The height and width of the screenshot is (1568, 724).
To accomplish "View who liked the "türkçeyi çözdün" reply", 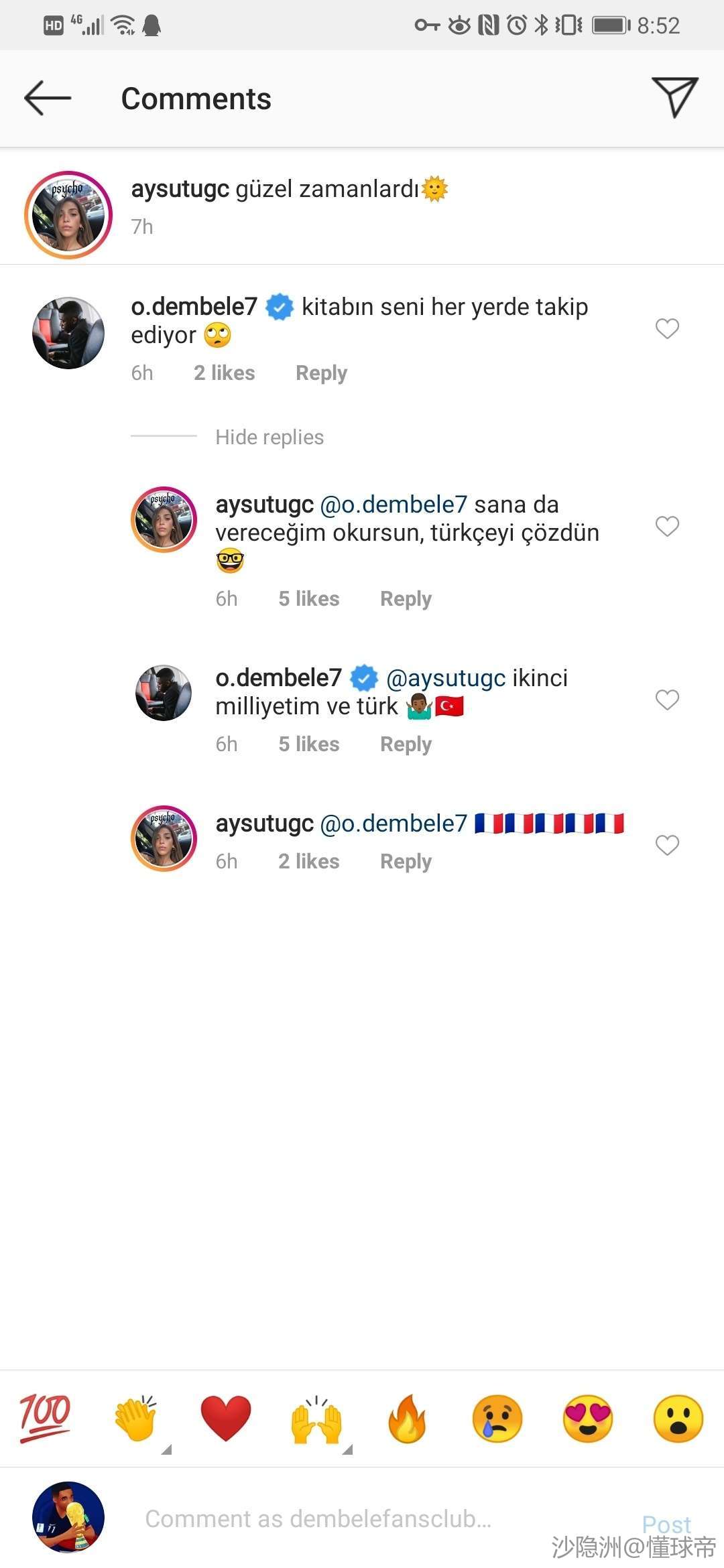I will 308,599.
